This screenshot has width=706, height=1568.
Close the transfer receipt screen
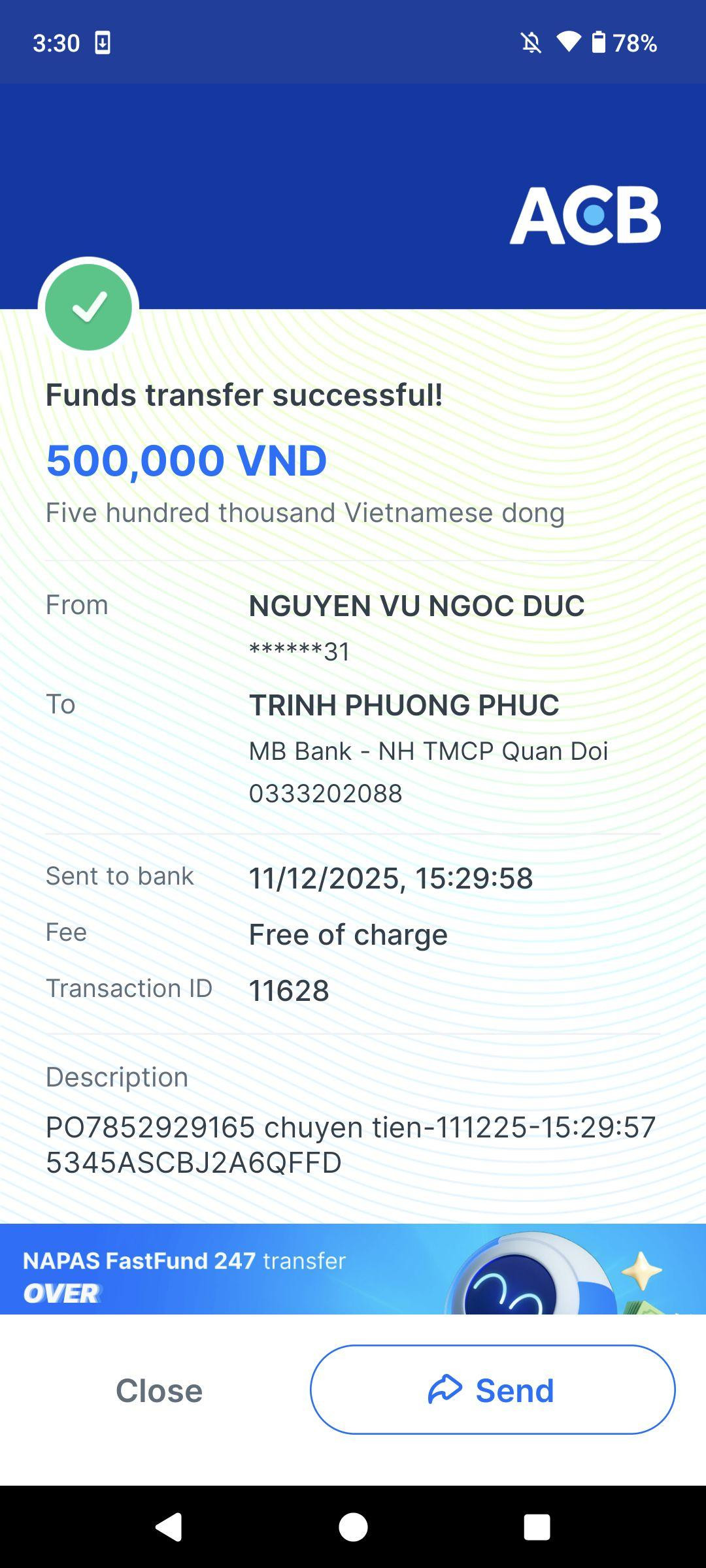[159, 1390]
